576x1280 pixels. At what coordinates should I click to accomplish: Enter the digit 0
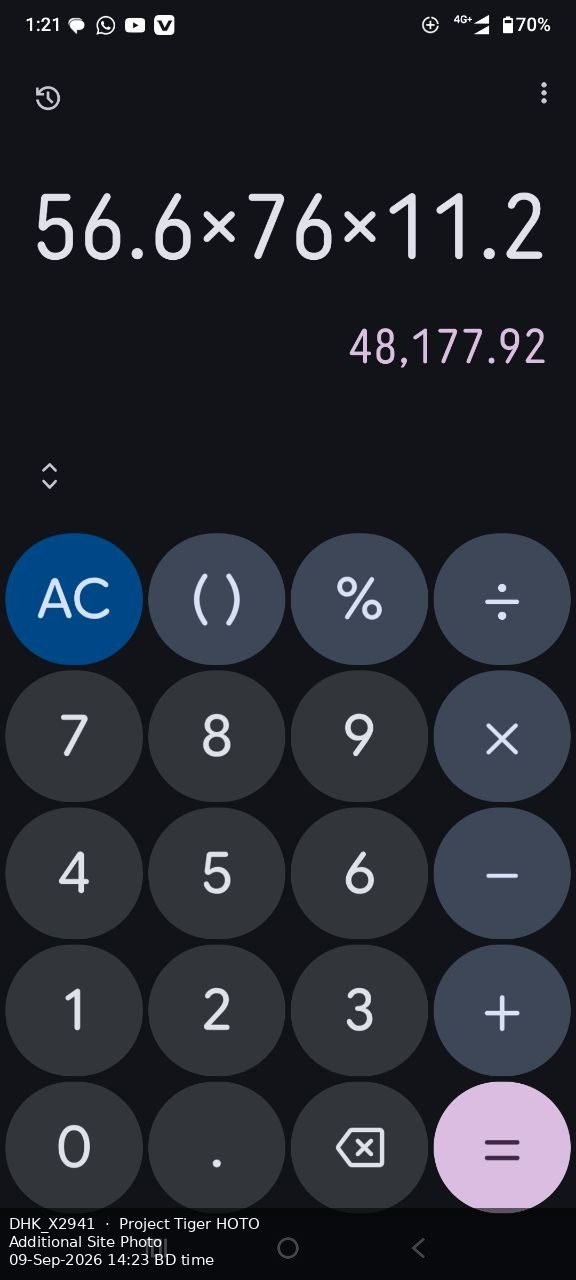coord(74,1148)
